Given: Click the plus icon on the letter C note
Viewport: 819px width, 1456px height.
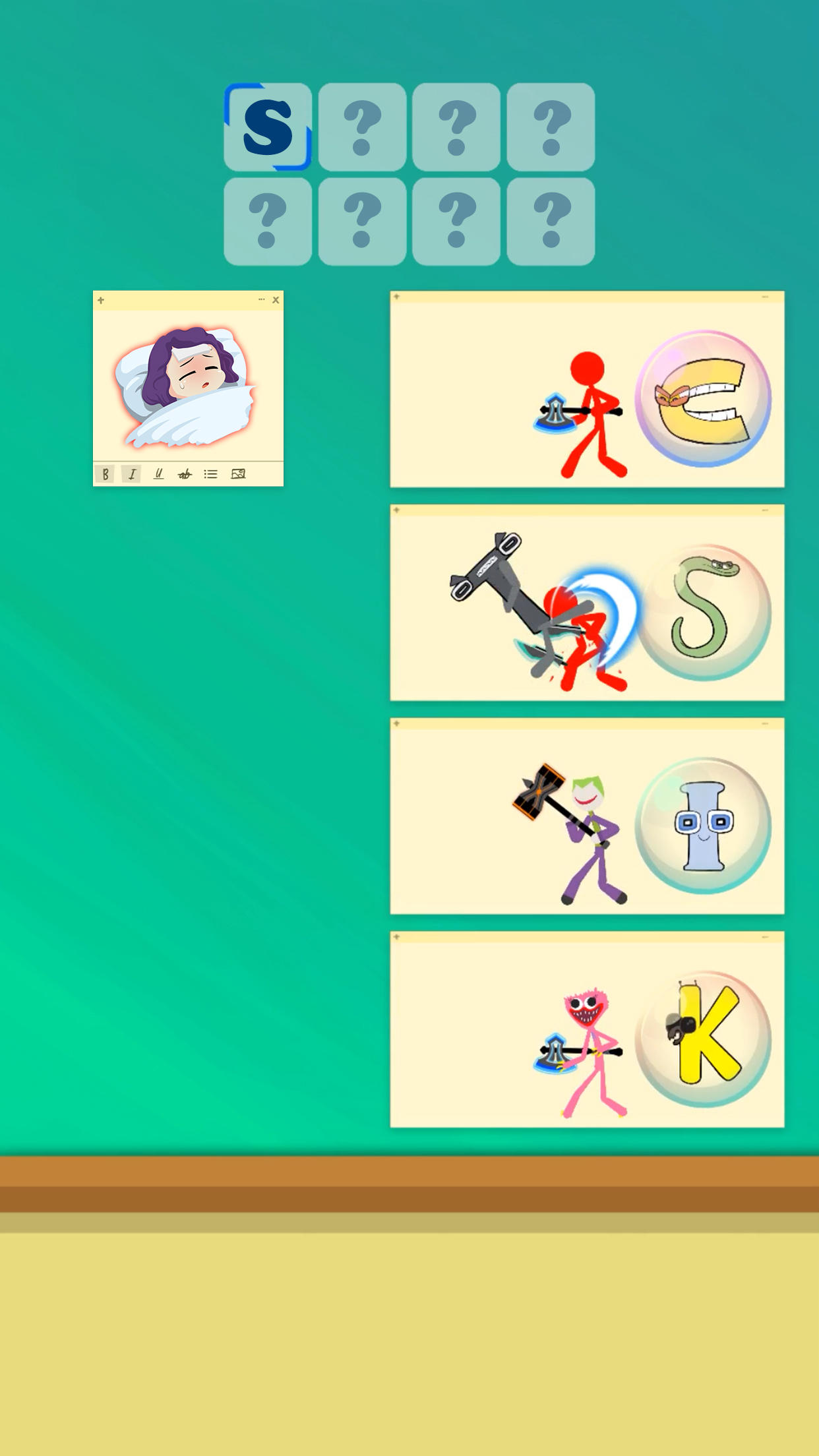Looking at the screenshot, I should click(396, 298).
